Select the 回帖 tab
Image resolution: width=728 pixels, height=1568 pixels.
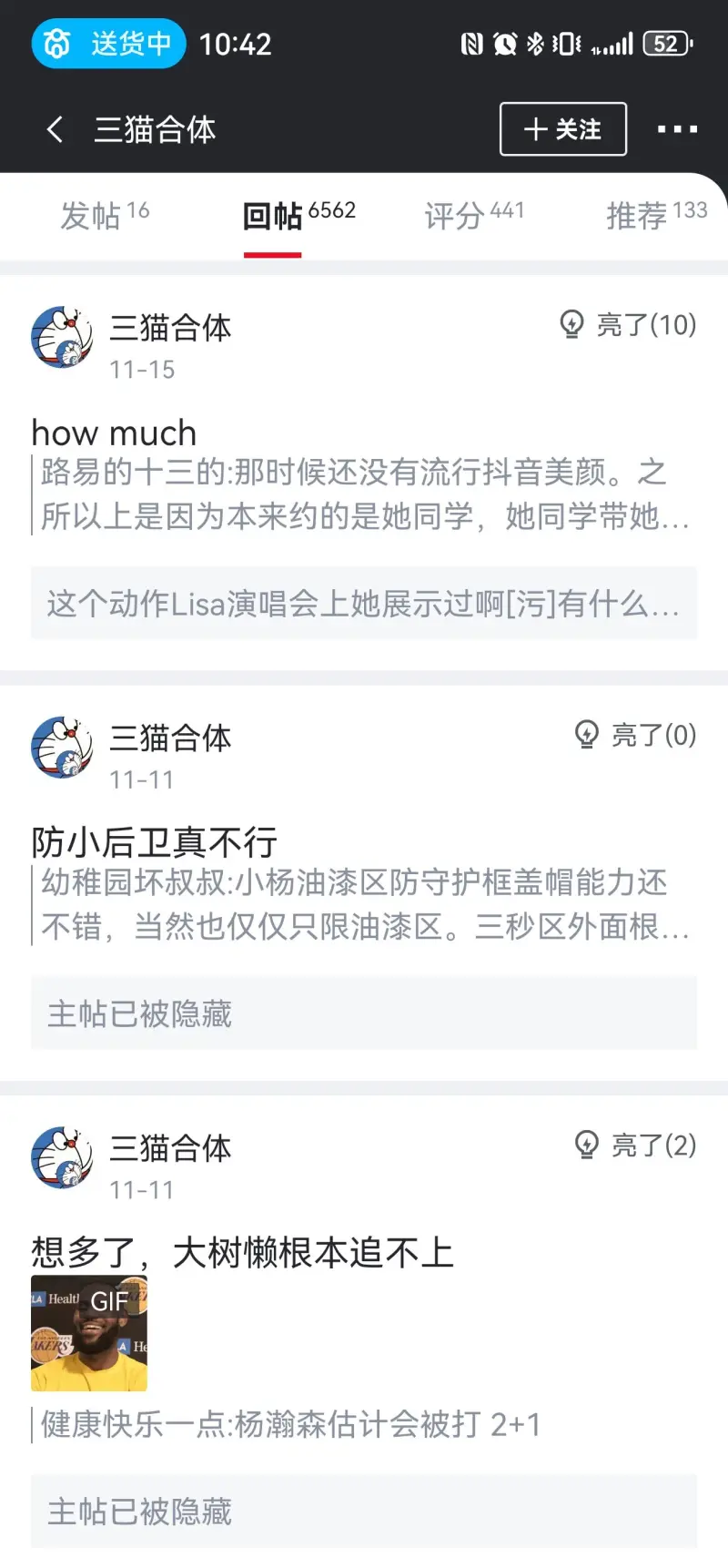pos(298,216)
